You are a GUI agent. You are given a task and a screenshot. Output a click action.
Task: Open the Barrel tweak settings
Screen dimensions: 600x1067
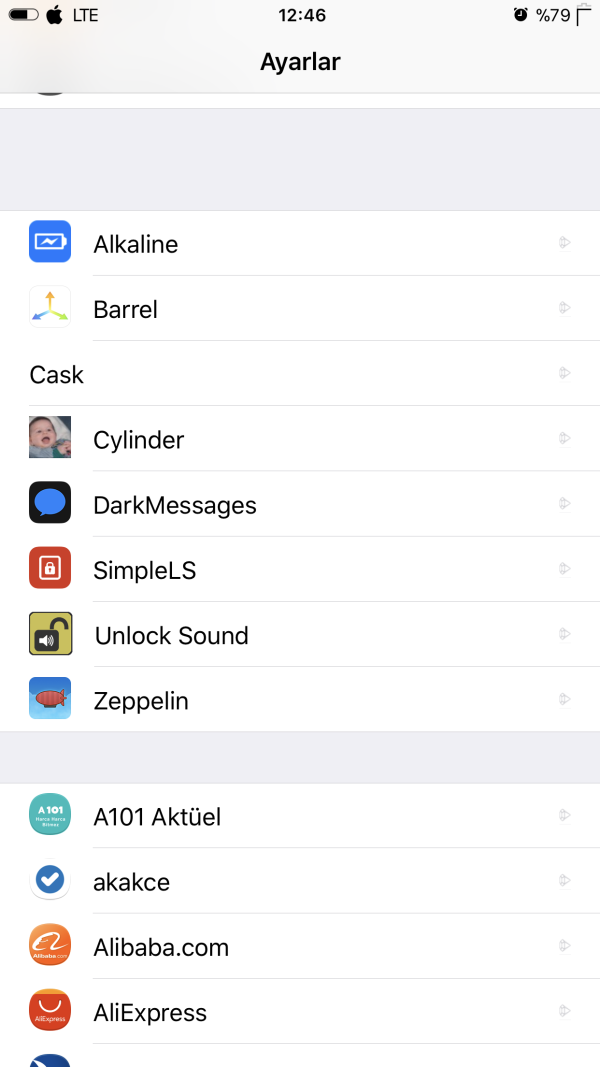click(300, 309)
